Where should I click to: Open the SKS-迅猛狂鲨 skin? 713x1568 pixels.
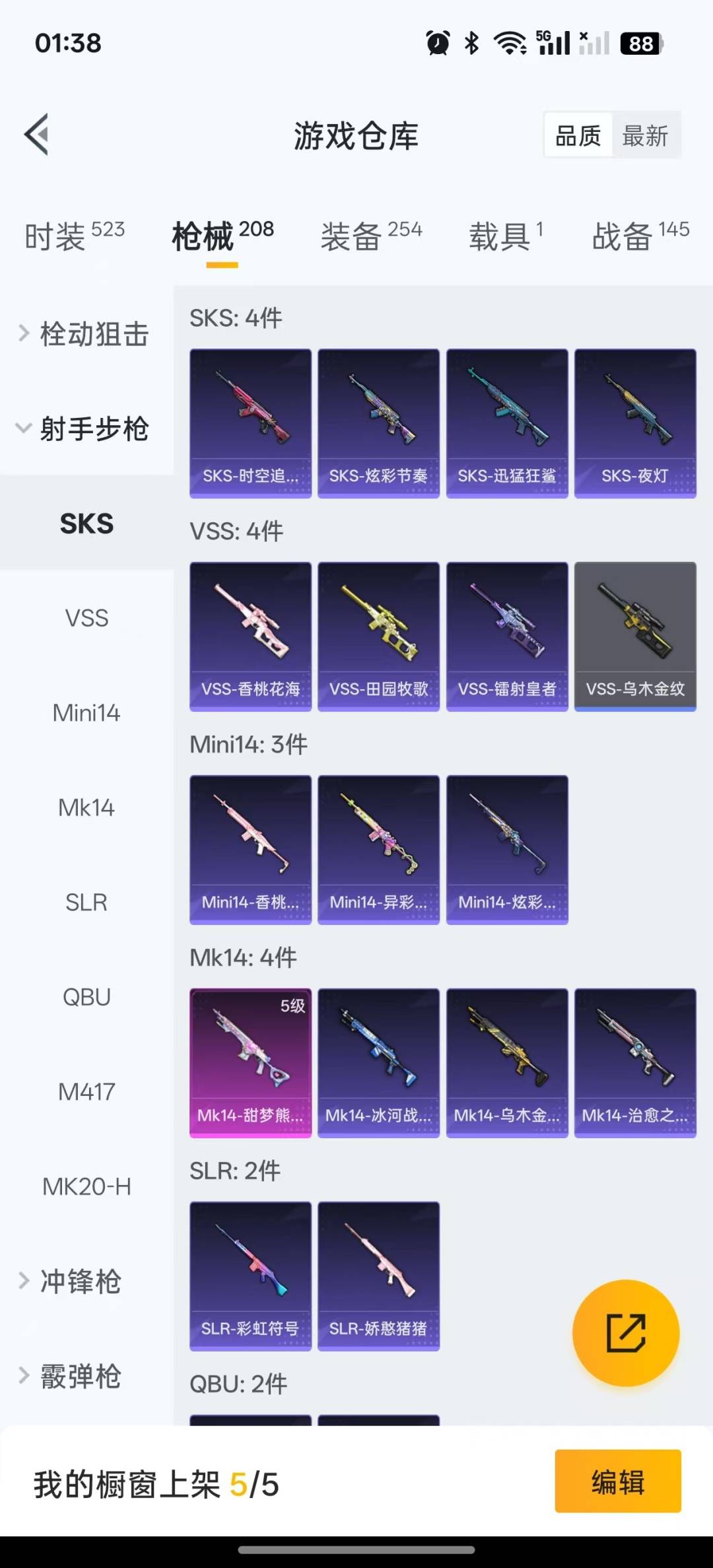pos(507,423)
